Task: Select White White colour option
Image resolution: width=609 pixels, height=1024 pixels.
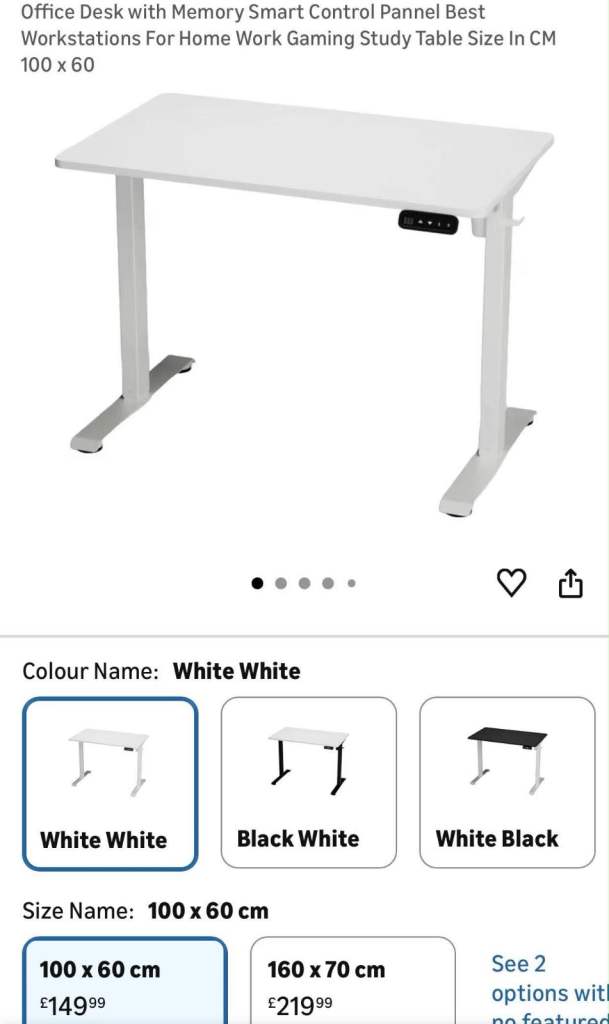Action: coord(110,784)
